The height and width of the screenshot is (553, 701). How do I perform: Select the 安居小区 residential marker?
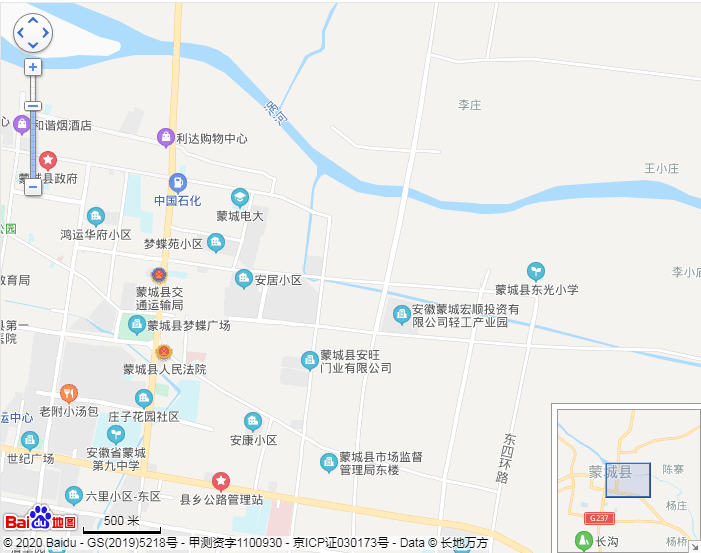click(243, 279)
